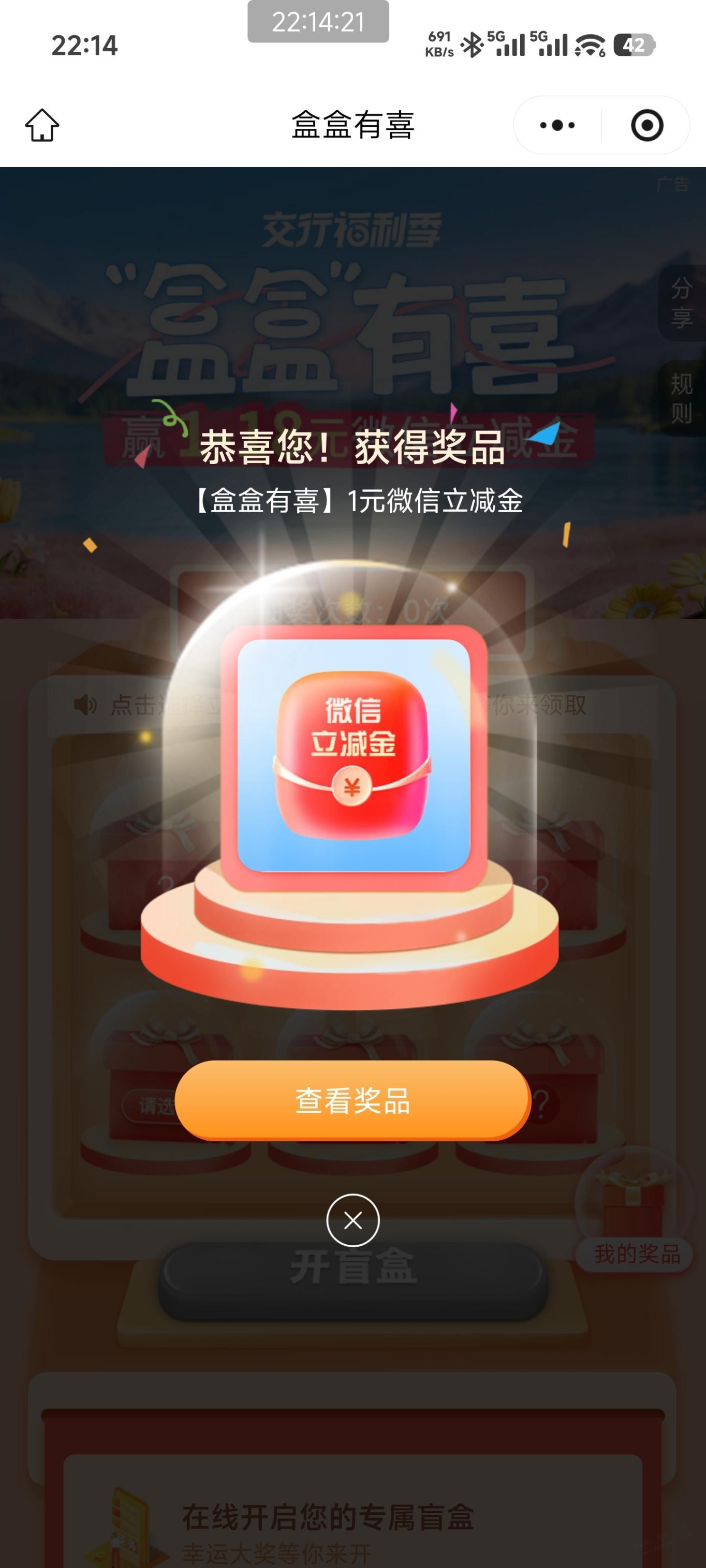Tap the circular capsule button top right

(x=648, y=125)
